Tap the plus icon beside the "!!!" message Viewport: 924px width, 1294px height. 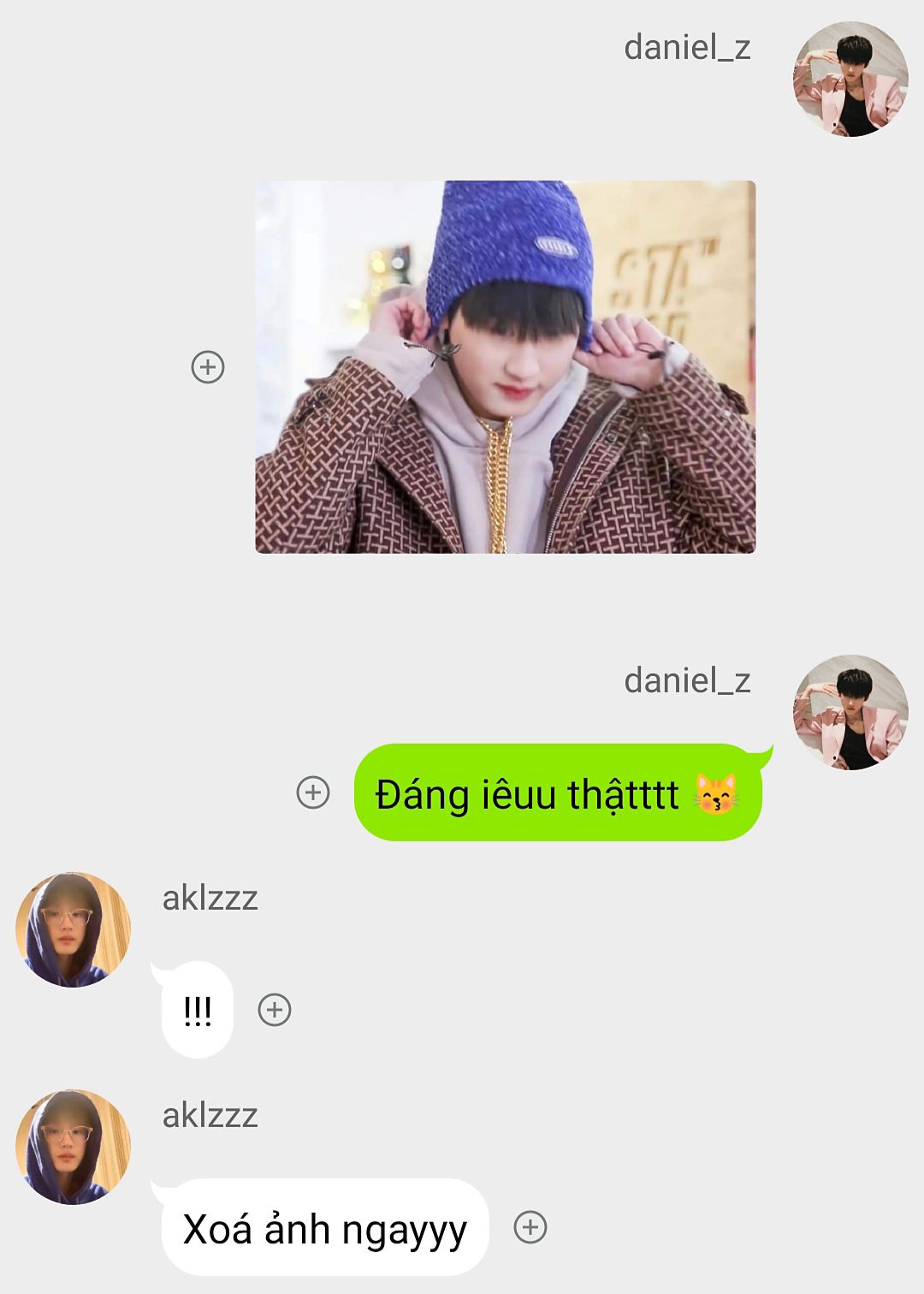pyautogui.click(x=275, y=1010)
